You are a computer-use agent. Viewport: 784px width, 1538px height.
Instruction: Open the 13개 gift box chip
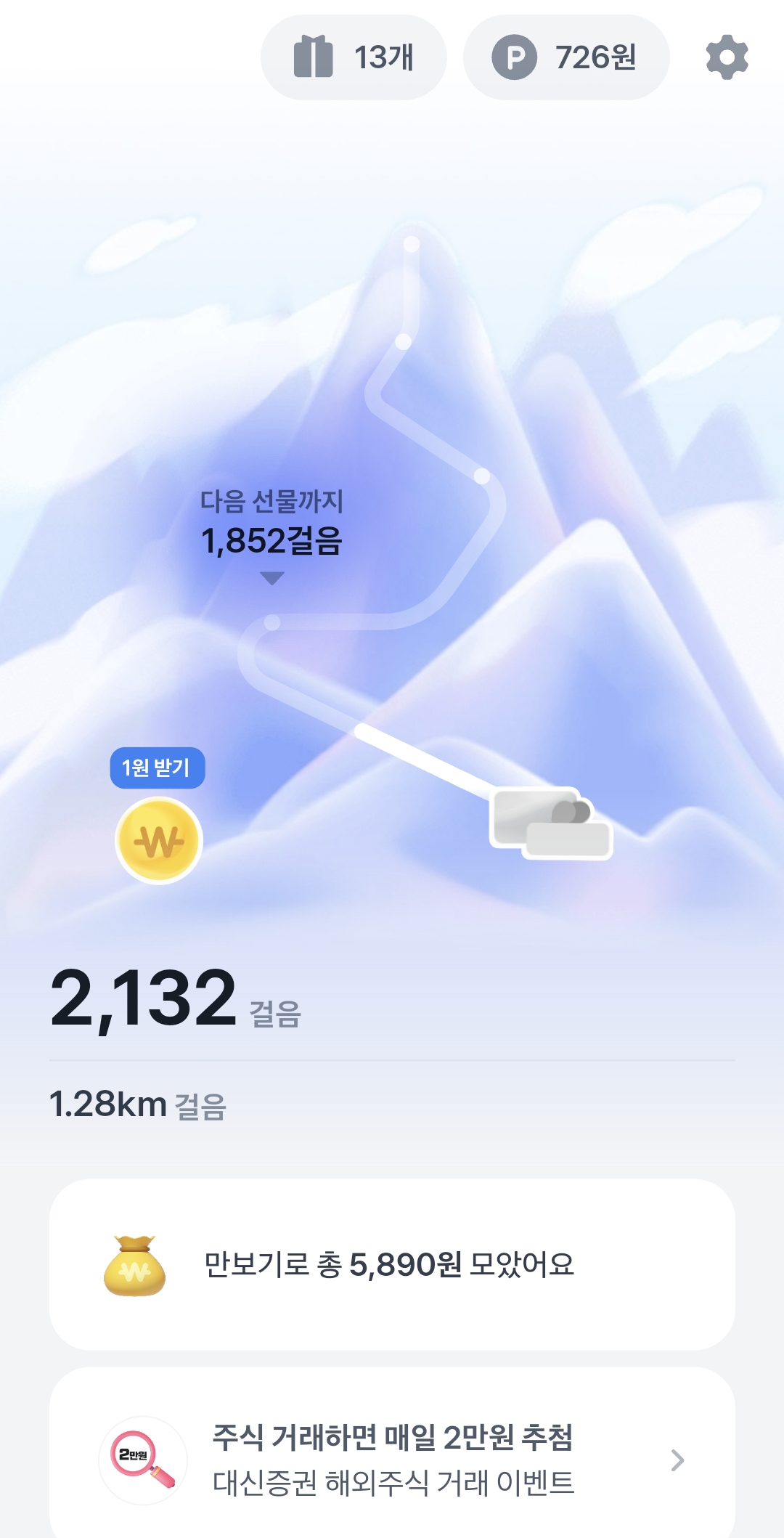coord(354,57)
